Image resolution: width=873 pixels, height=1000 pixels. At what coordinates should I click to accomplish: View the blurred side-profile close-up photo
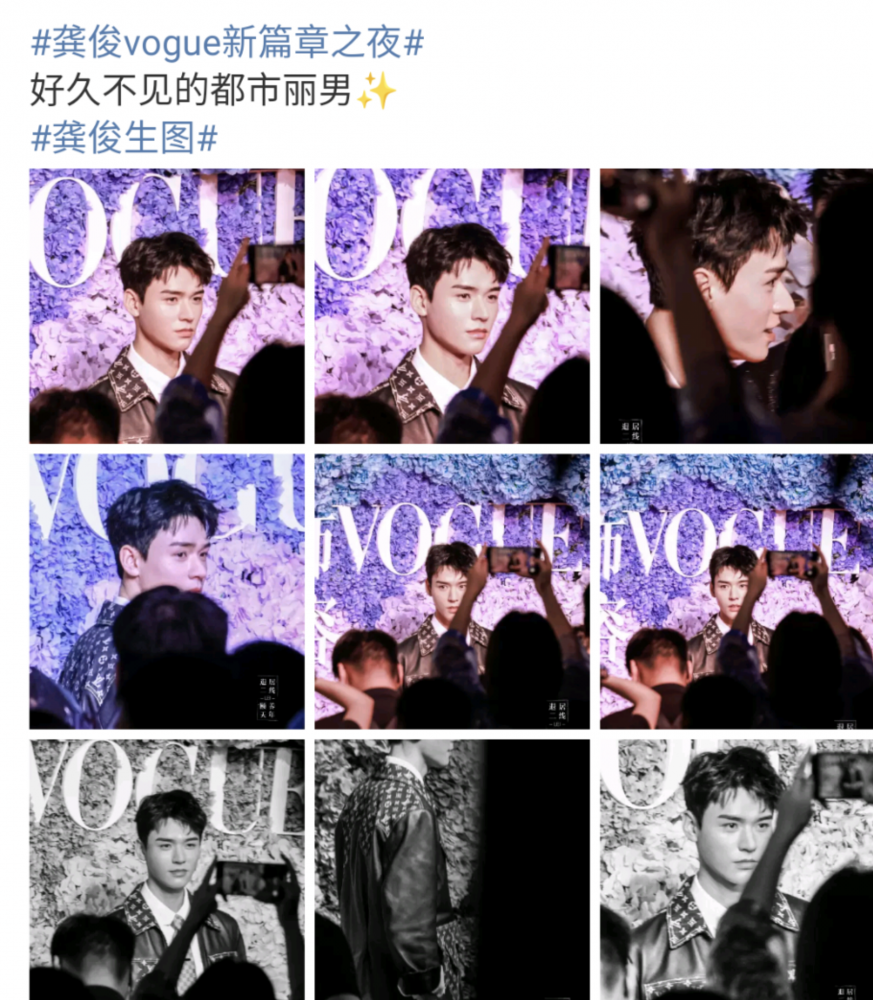[x=735, y=305]
